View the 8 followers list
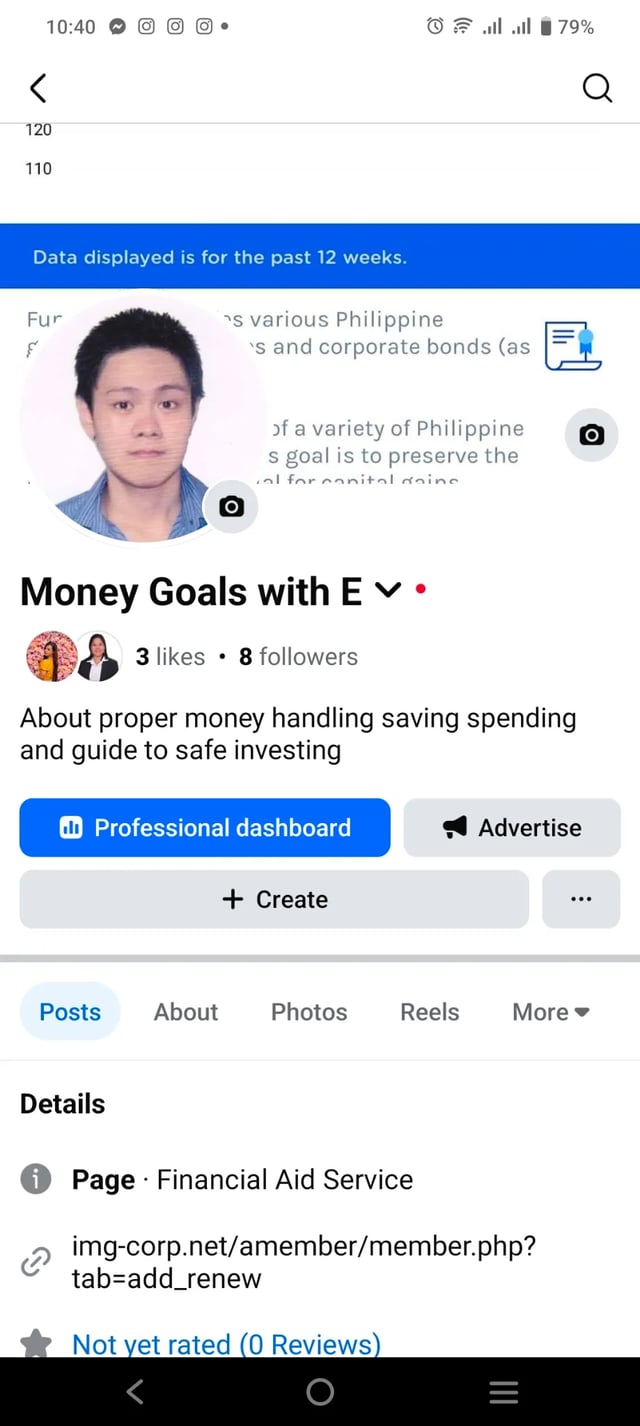Image resolution: width=640 pixels, height=1426 pixels. [x=298, y=656]
